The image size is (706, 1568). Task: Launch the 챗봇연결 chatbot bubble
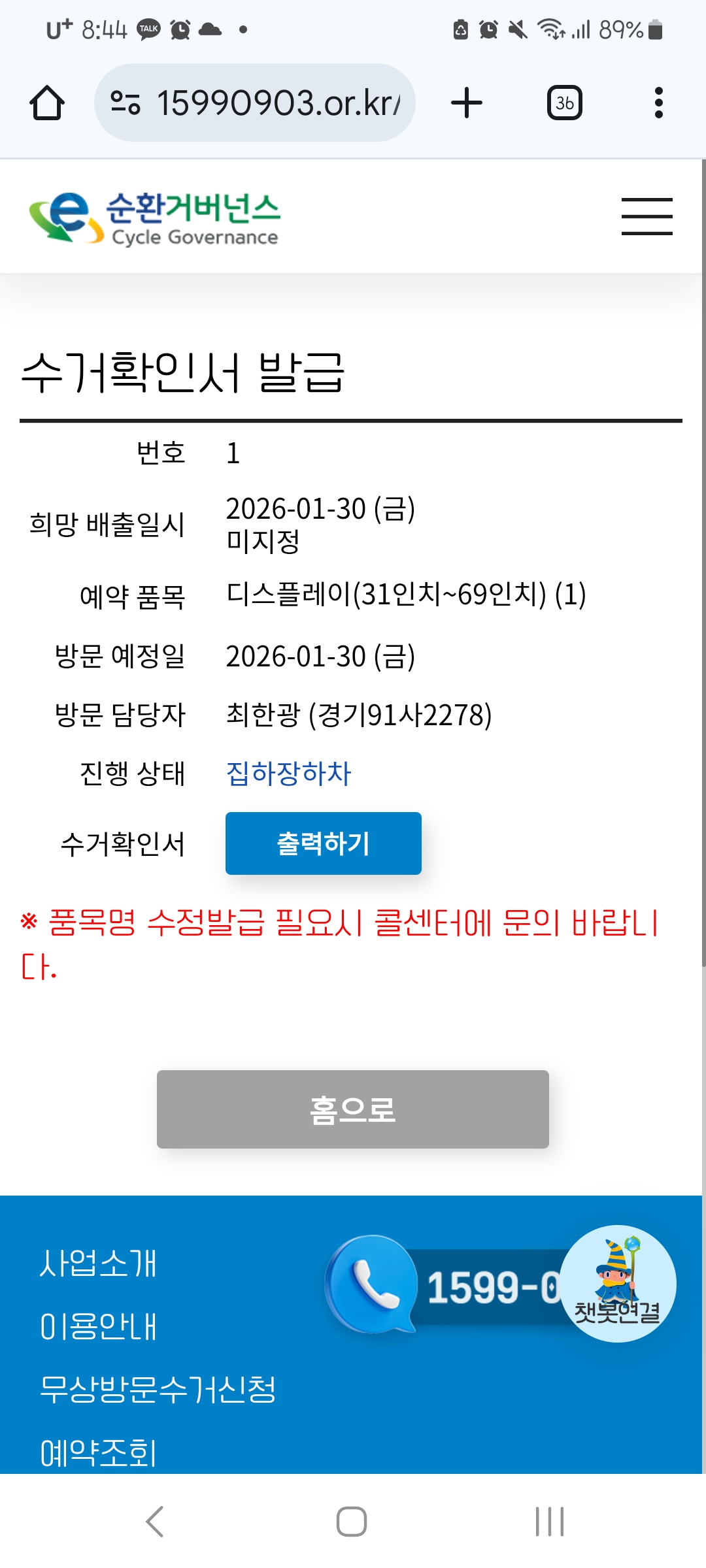[618, 1284]
